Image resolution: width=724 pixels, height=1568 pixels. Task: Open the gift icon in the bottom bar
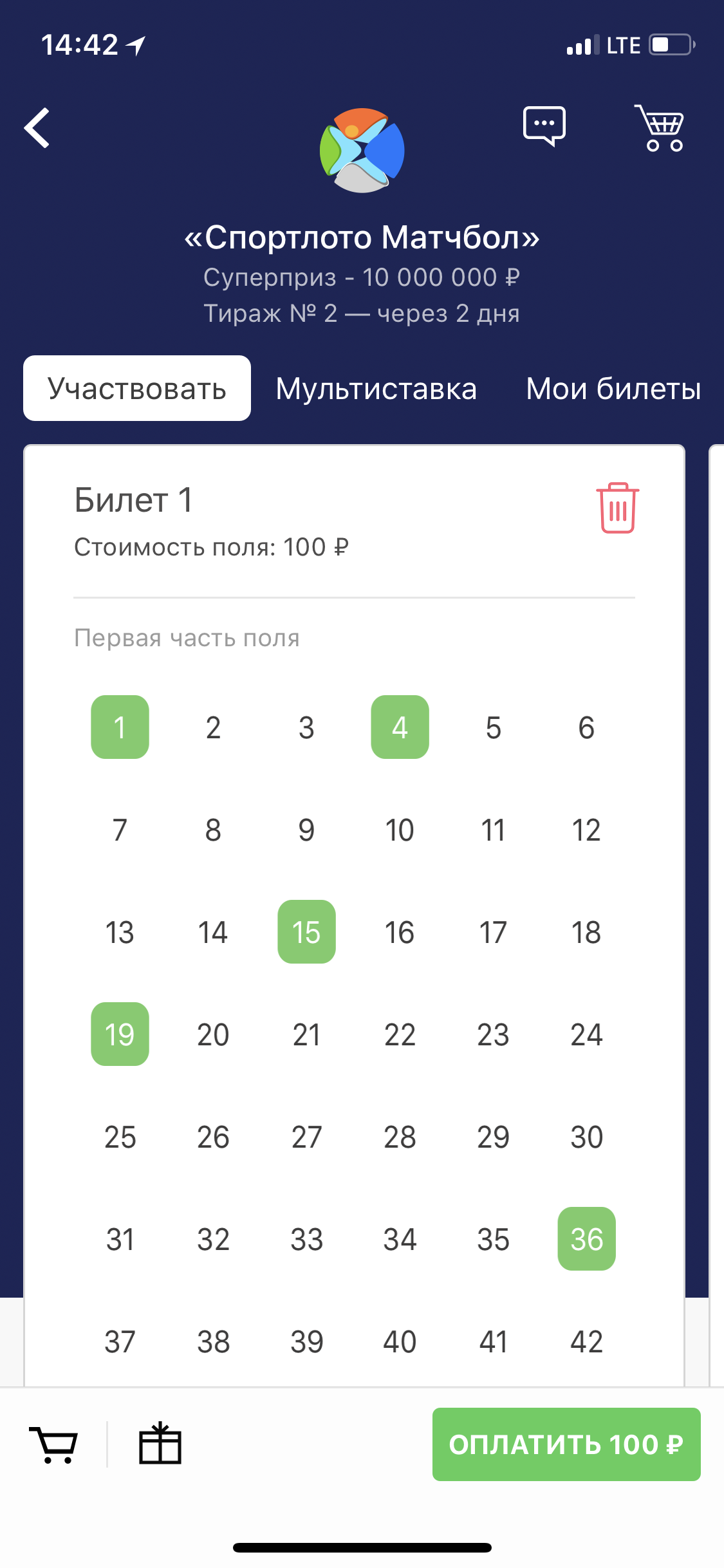tap(160, 1444)
